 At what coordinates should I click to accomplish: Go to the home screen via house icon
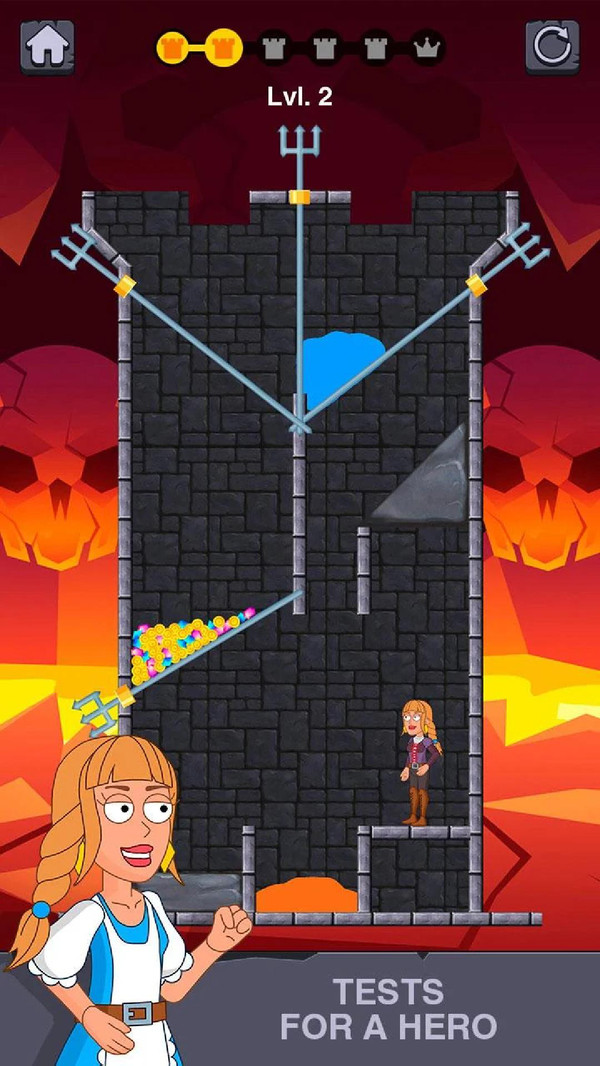pyautogui.click(x=48, y=46)
